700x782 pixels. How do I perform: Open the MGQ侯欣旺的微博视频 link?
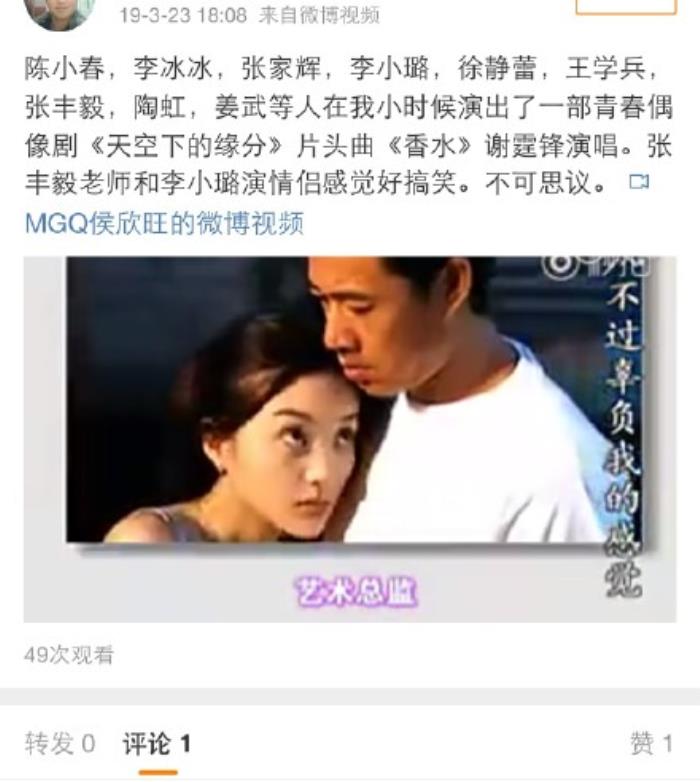pyautogui.click(x=163, y=223)
